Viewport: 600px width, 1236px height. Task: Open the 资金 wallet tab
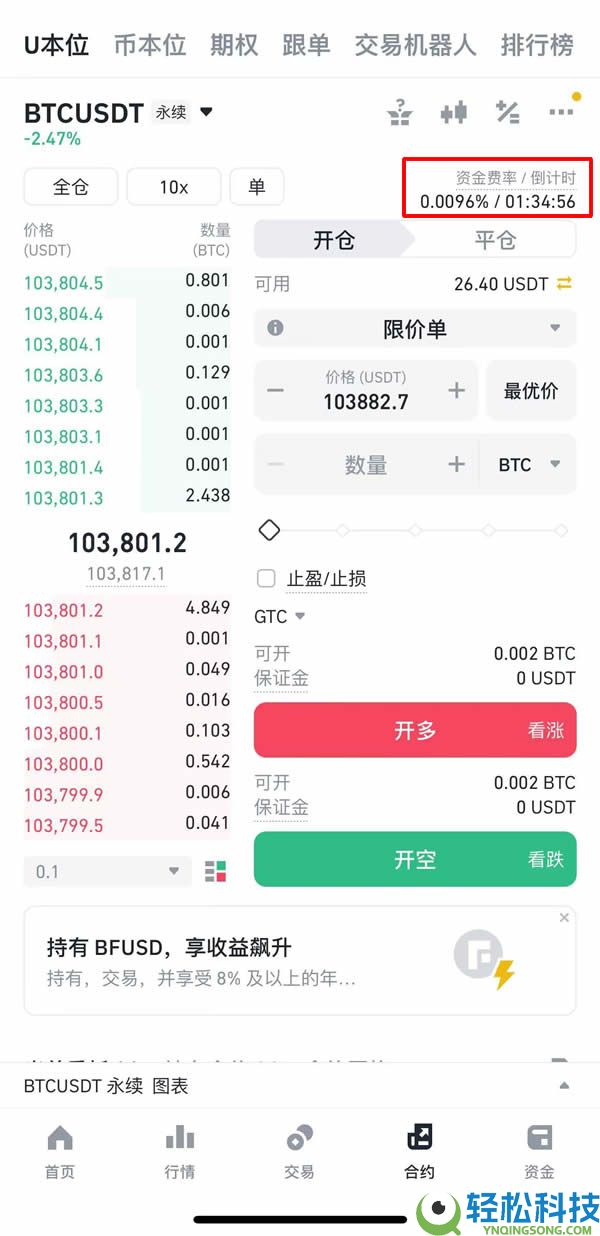pyautogui.click(x=539, y=1152)
